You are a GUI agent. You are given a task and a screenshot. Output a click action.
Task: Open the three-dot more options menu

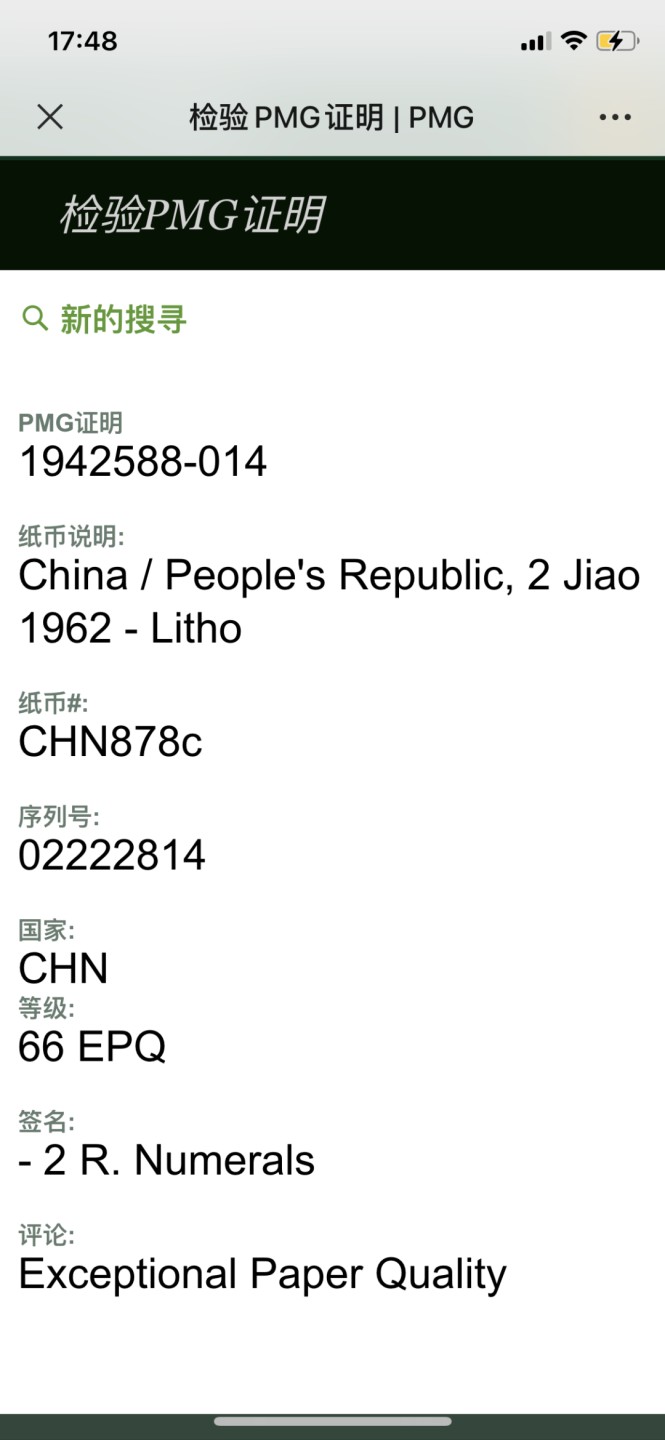click(615, 117)
